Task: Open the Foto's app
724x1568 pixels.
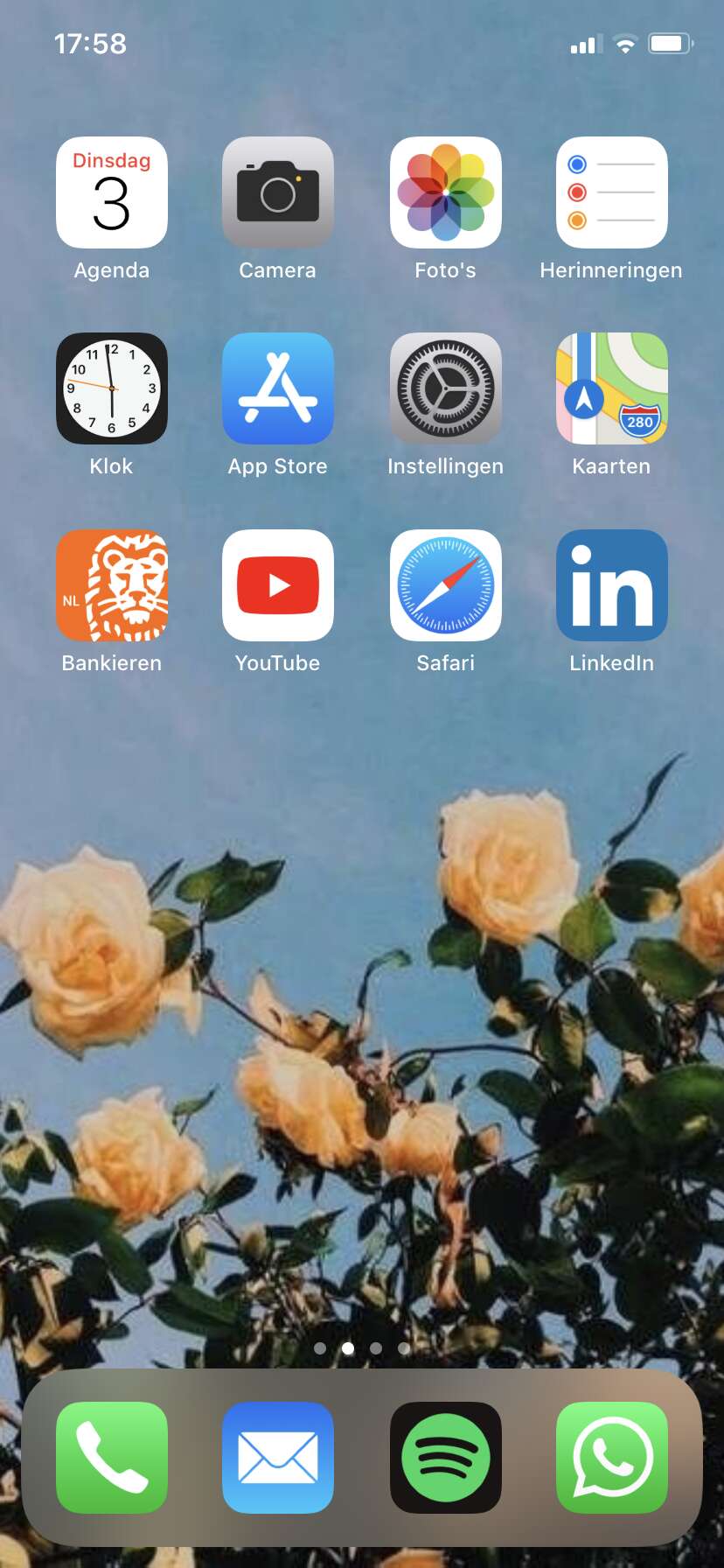Action: [x=445, y=192]
